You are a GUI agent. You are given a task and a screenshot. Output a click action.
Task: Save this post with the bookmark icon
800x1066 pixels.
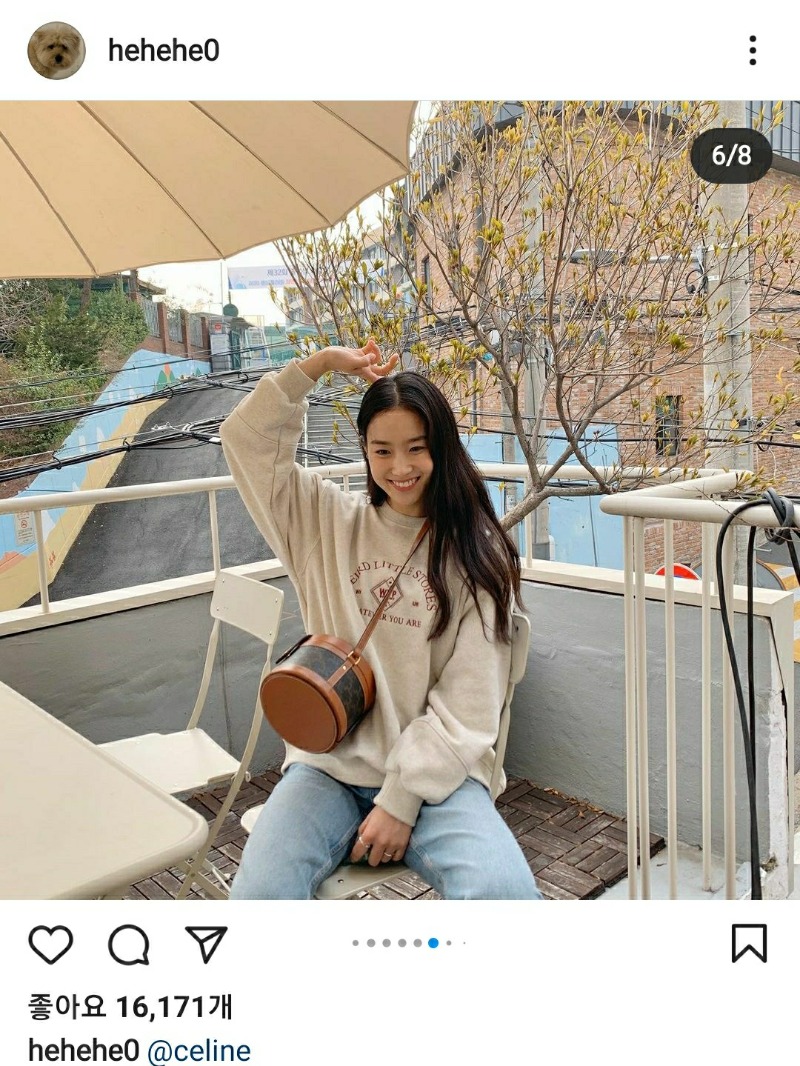click(749, 943)
